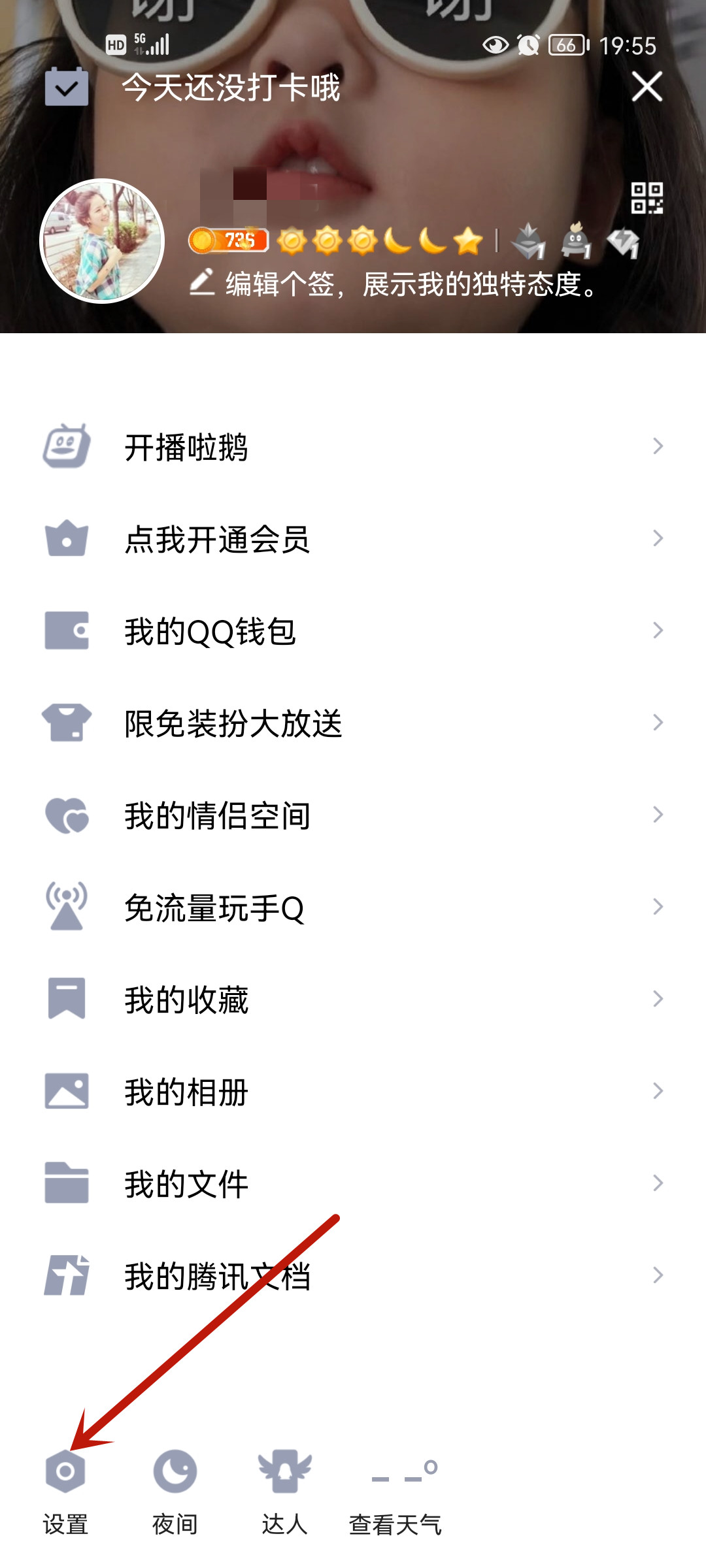Check the weather via 查看天气
This screenshot has width=706, height=1568.
(395, 1490)
